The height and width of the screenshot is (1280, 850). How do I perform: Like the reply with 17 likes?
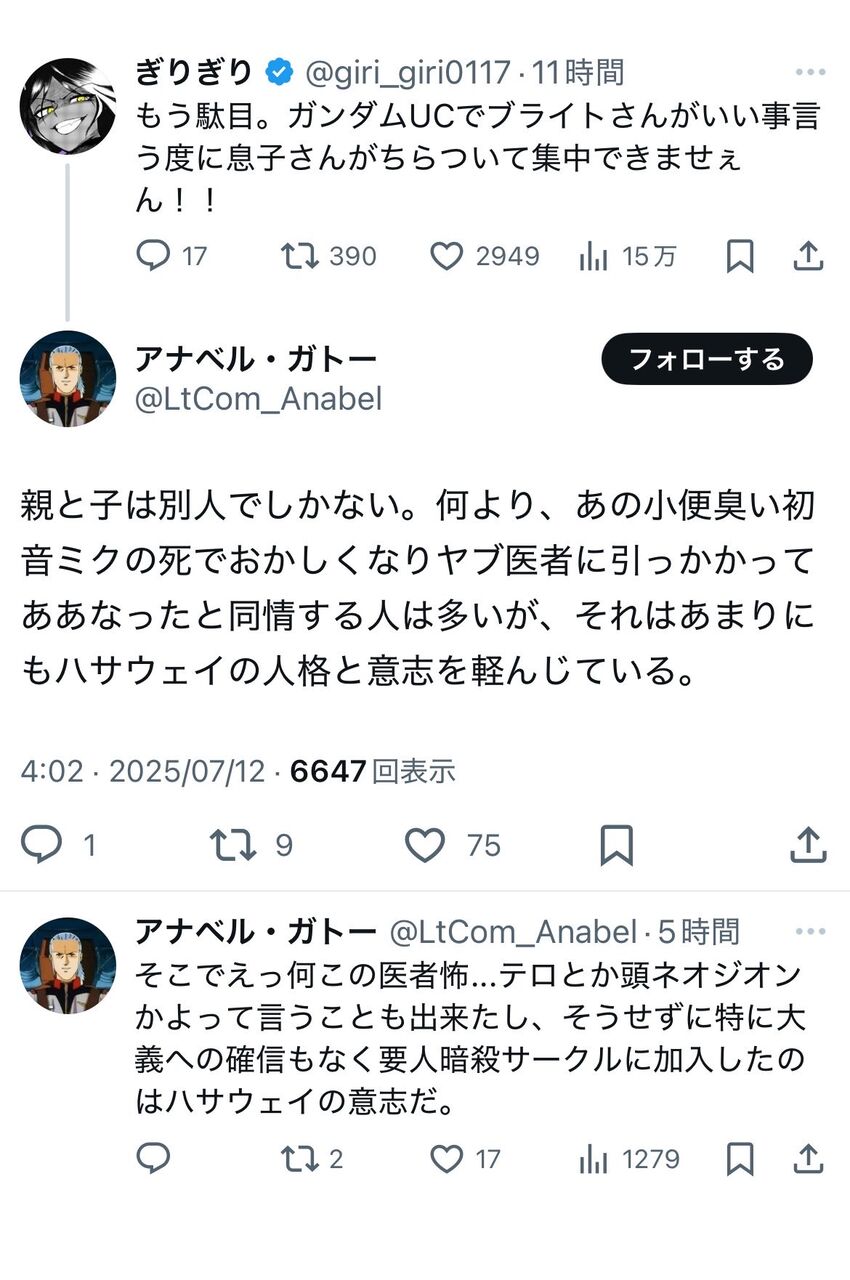point(446,1159)
